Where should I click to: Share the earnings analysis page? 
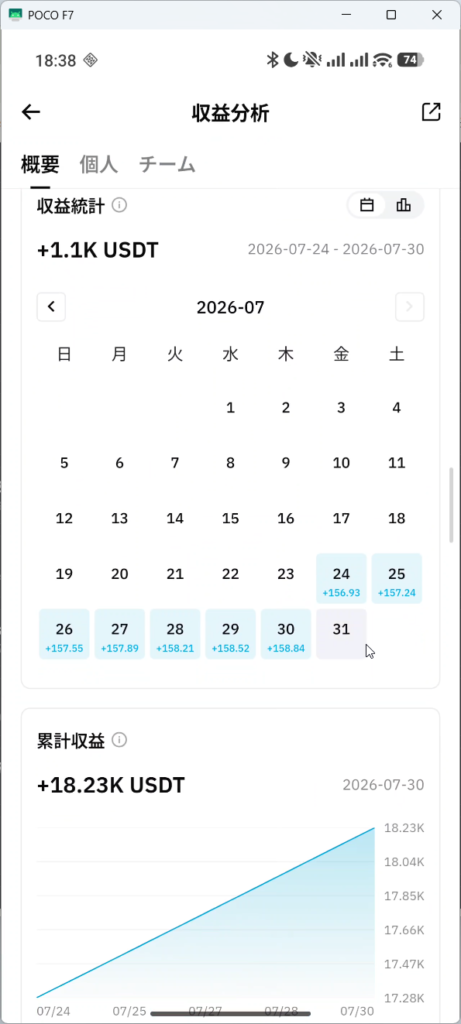(x=431, y=112)
